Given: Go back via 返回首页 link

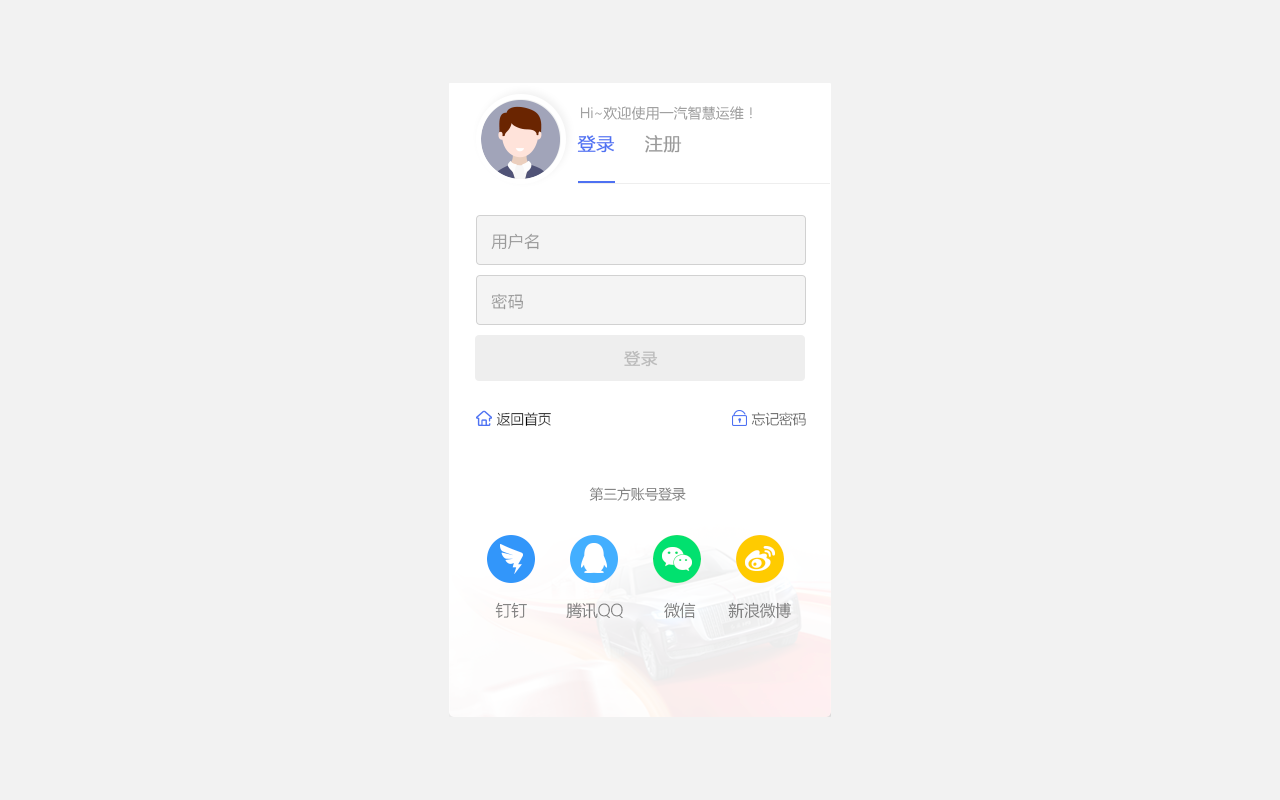Looking at the screenshot, I should (514, 419).
